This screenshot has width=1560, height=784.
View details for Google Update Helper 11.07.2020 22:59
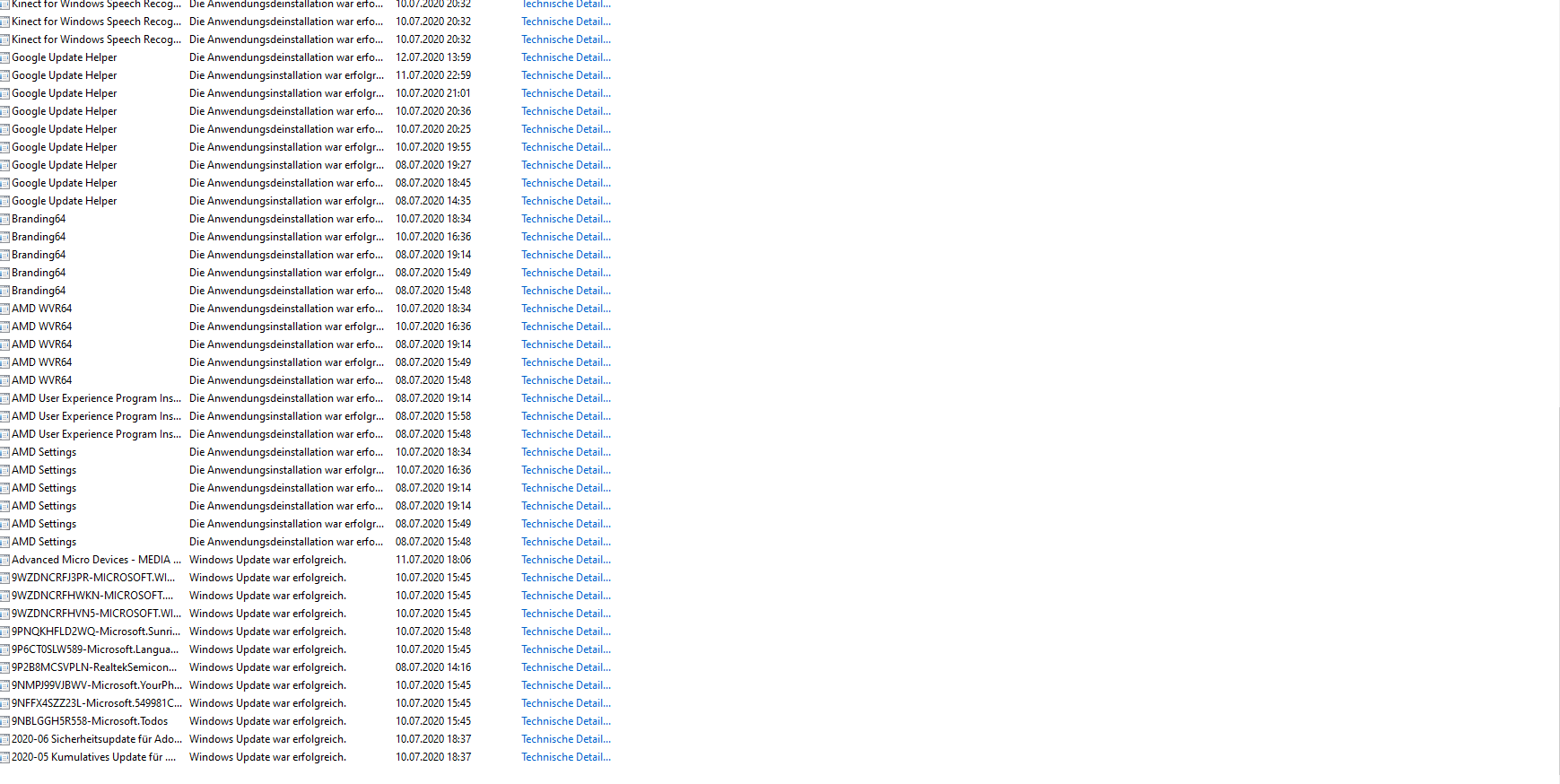click(566, 75)
